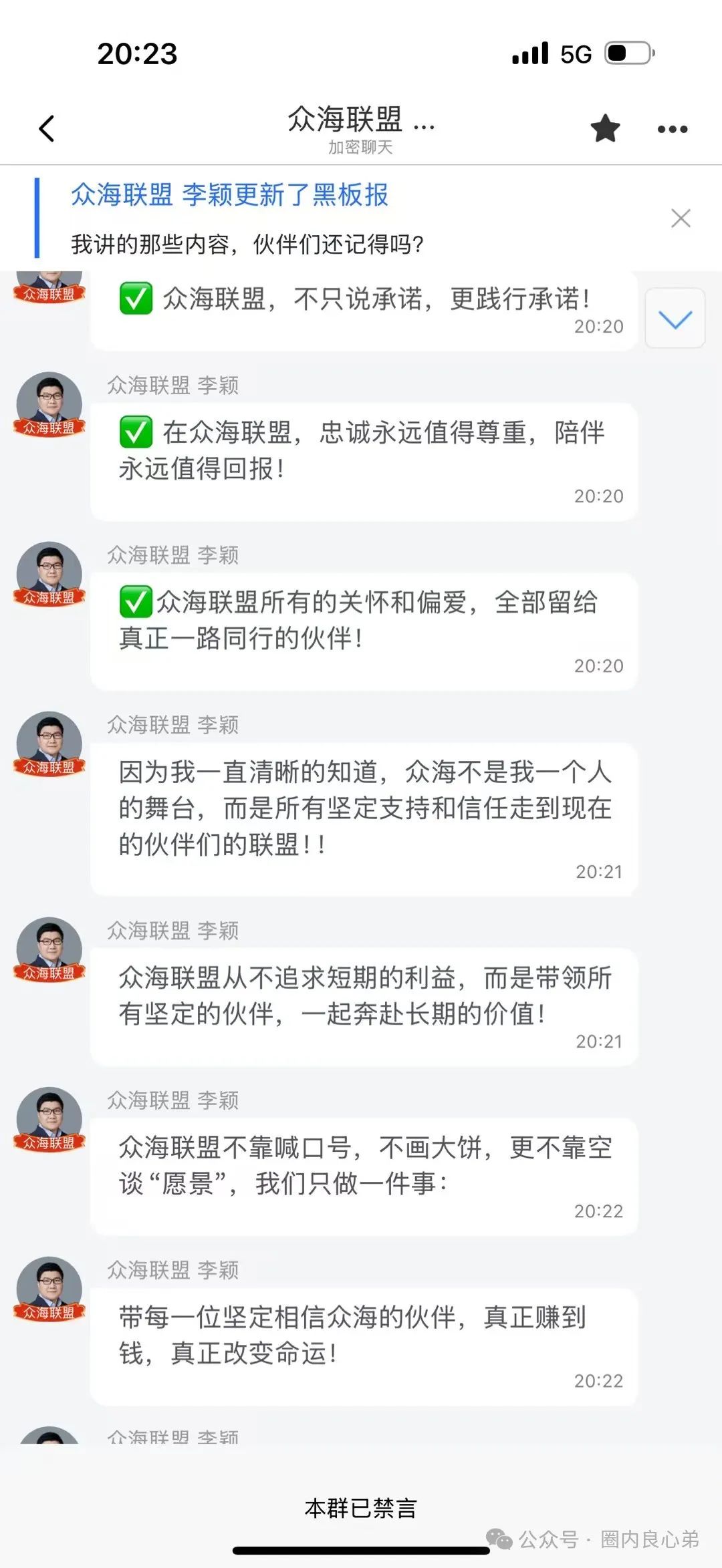Star the 众海联盟 group chat
Viewport: 722px width, 1568px height.
pos(604,128)
